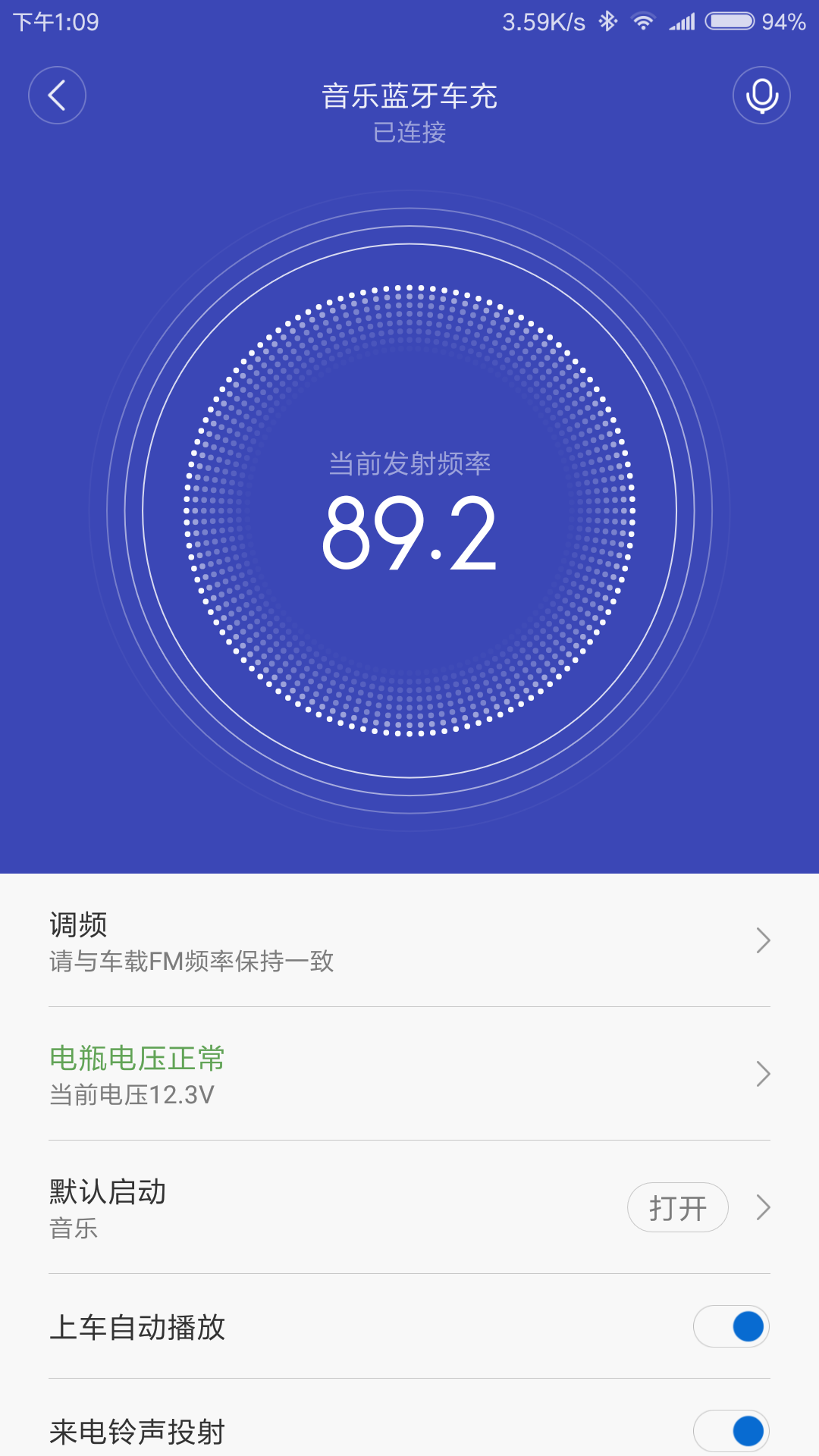Tap the circular frequency dial display

click(x=409, y=510)
